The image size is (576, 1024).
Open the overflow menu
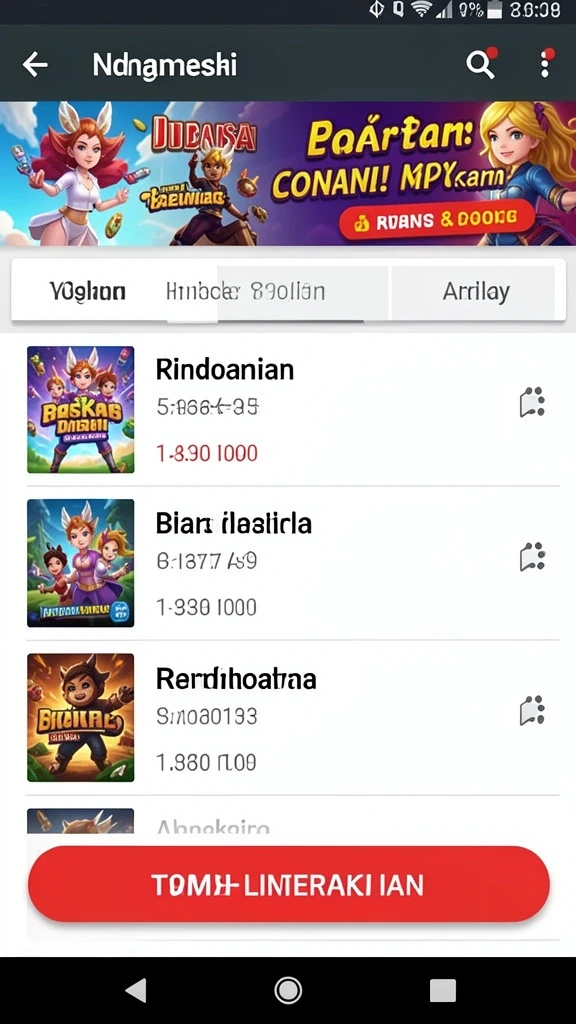pyautogui.click(x=545, y=63)
